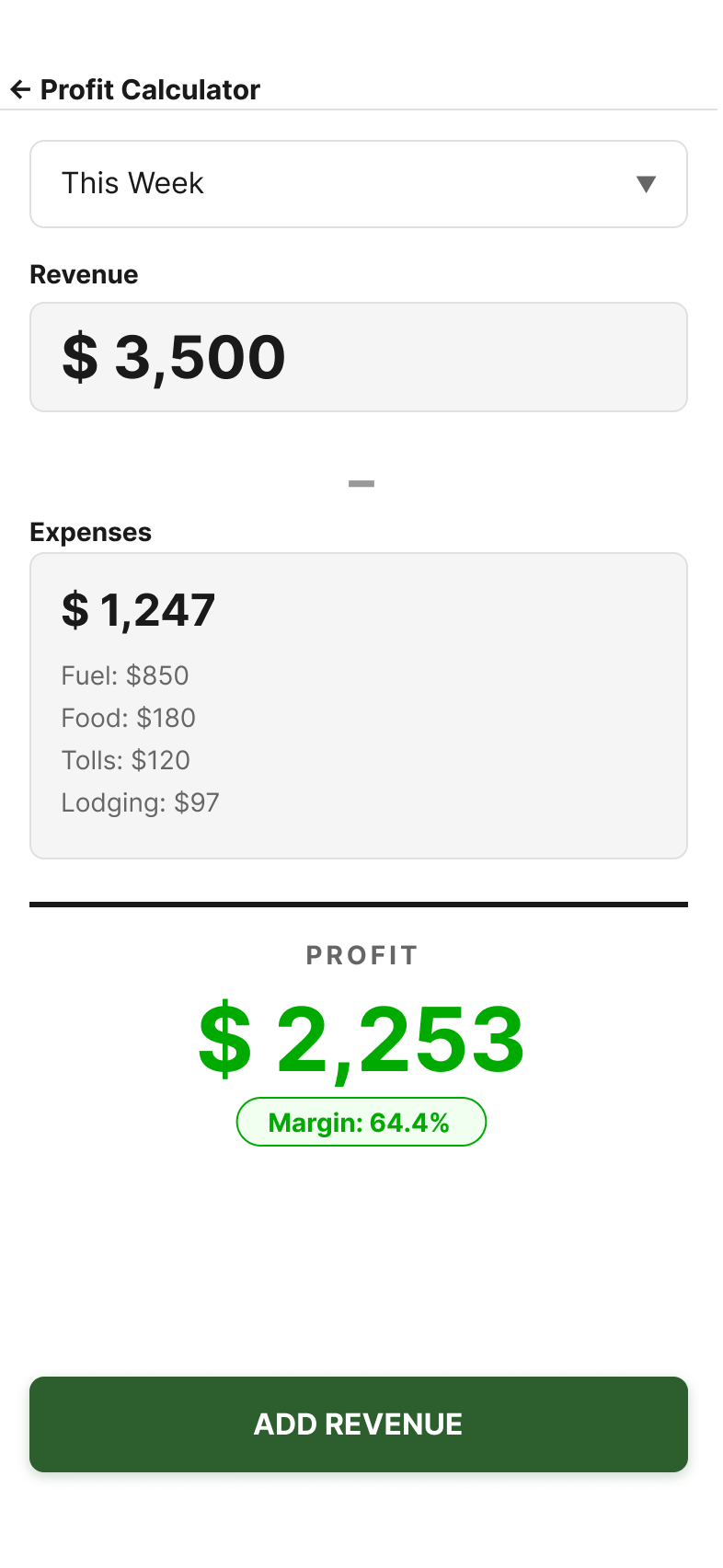The height and width of the screenshot is (1568, 723).
Task: Click the Tolls: $120 expense item
Action: (125, 760)
